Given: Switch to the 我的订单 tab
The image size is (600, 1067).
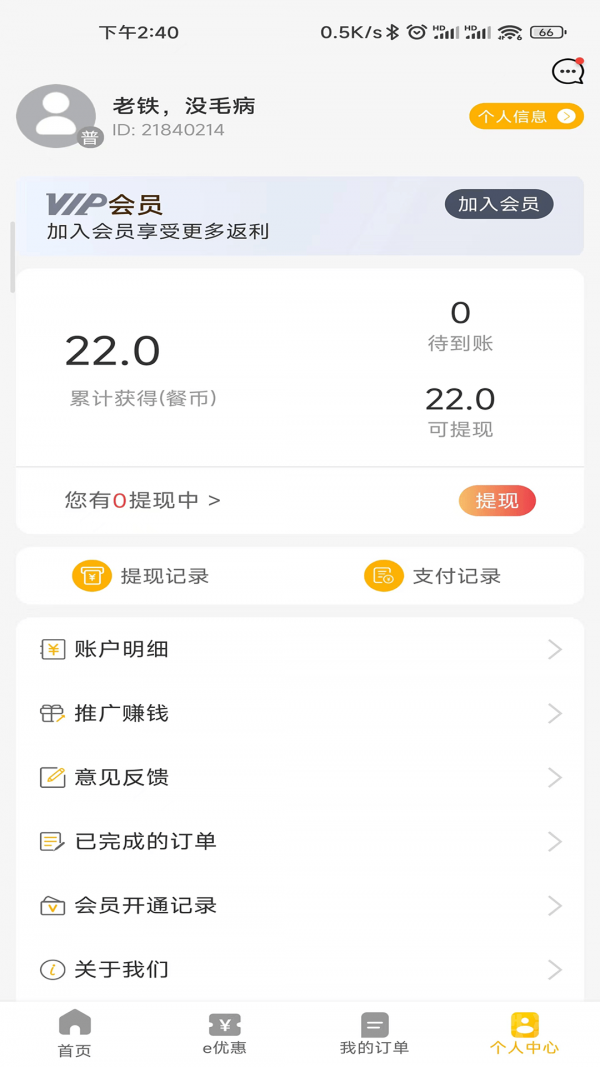Looking at the screenshot, I should 375,1033.
